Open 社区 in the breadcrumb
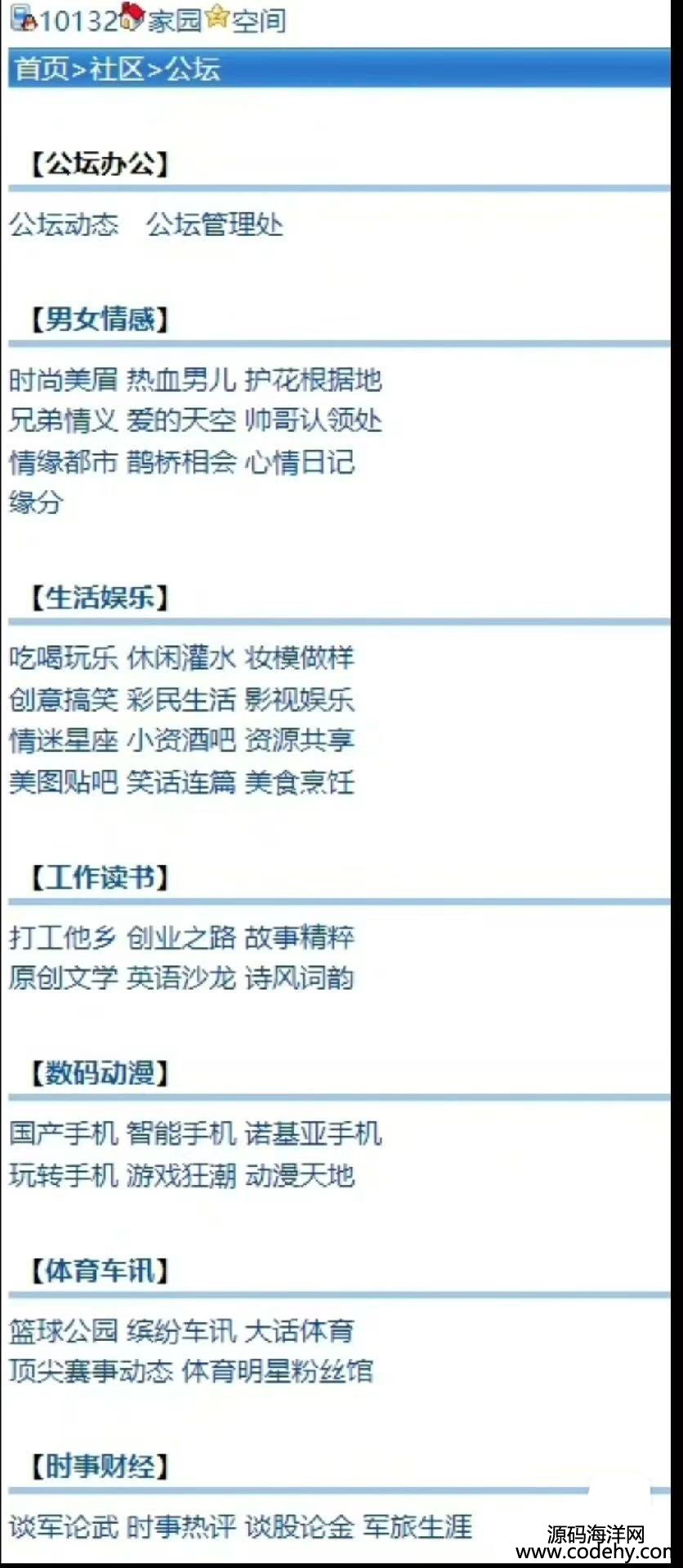 [117, 69]
